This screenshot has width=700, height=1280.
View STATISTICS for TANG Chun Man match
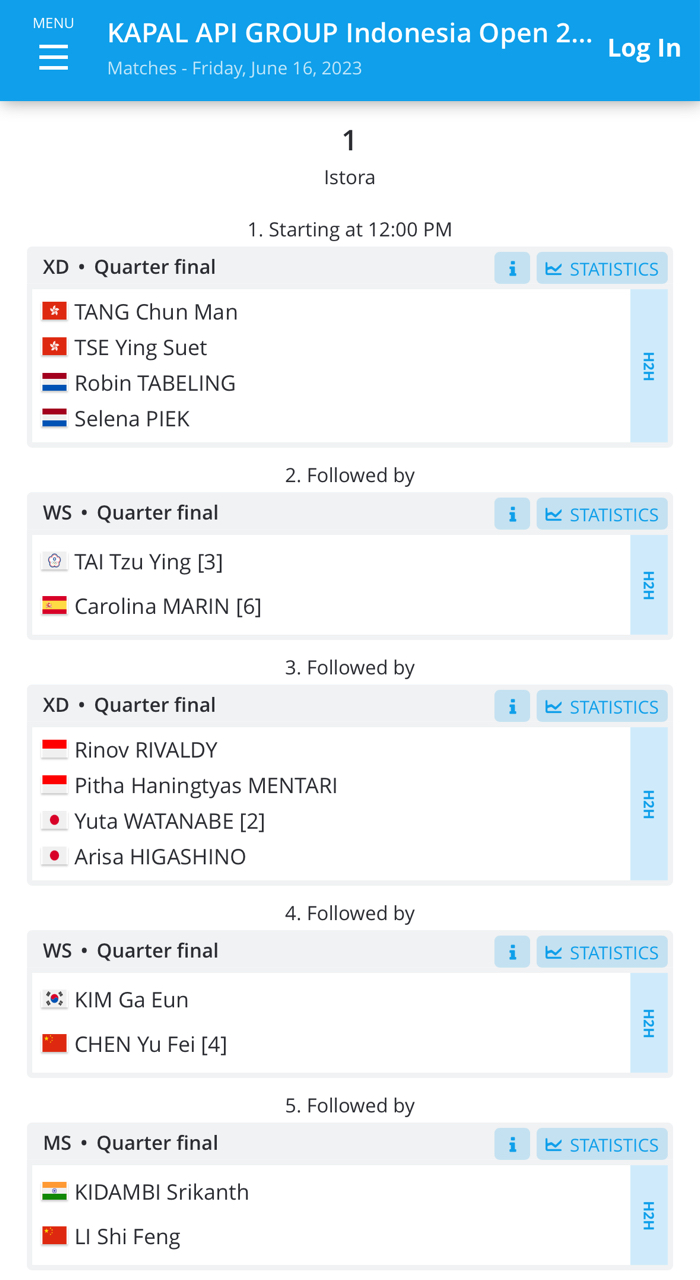point(602,268)
